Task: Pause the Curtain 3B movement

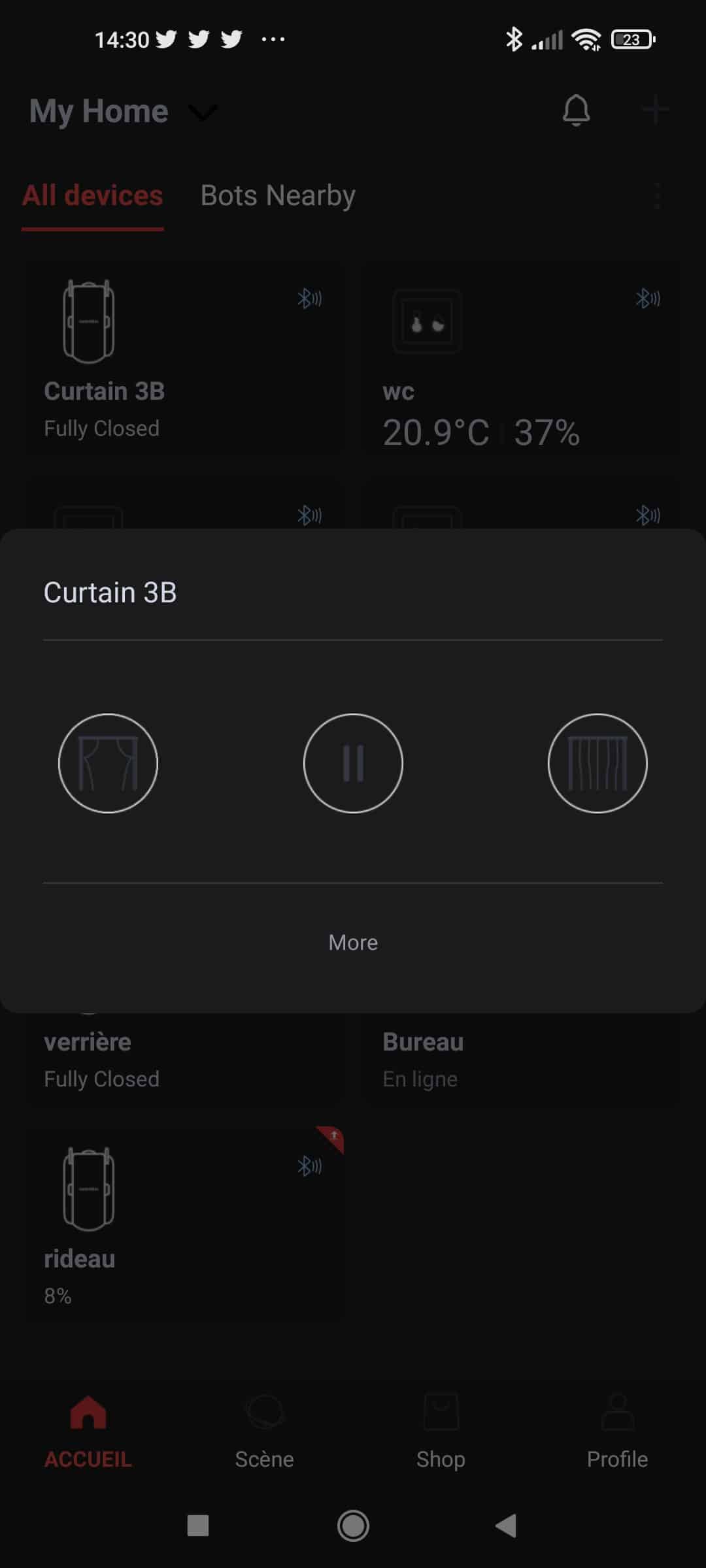Action: click(353, 763)
